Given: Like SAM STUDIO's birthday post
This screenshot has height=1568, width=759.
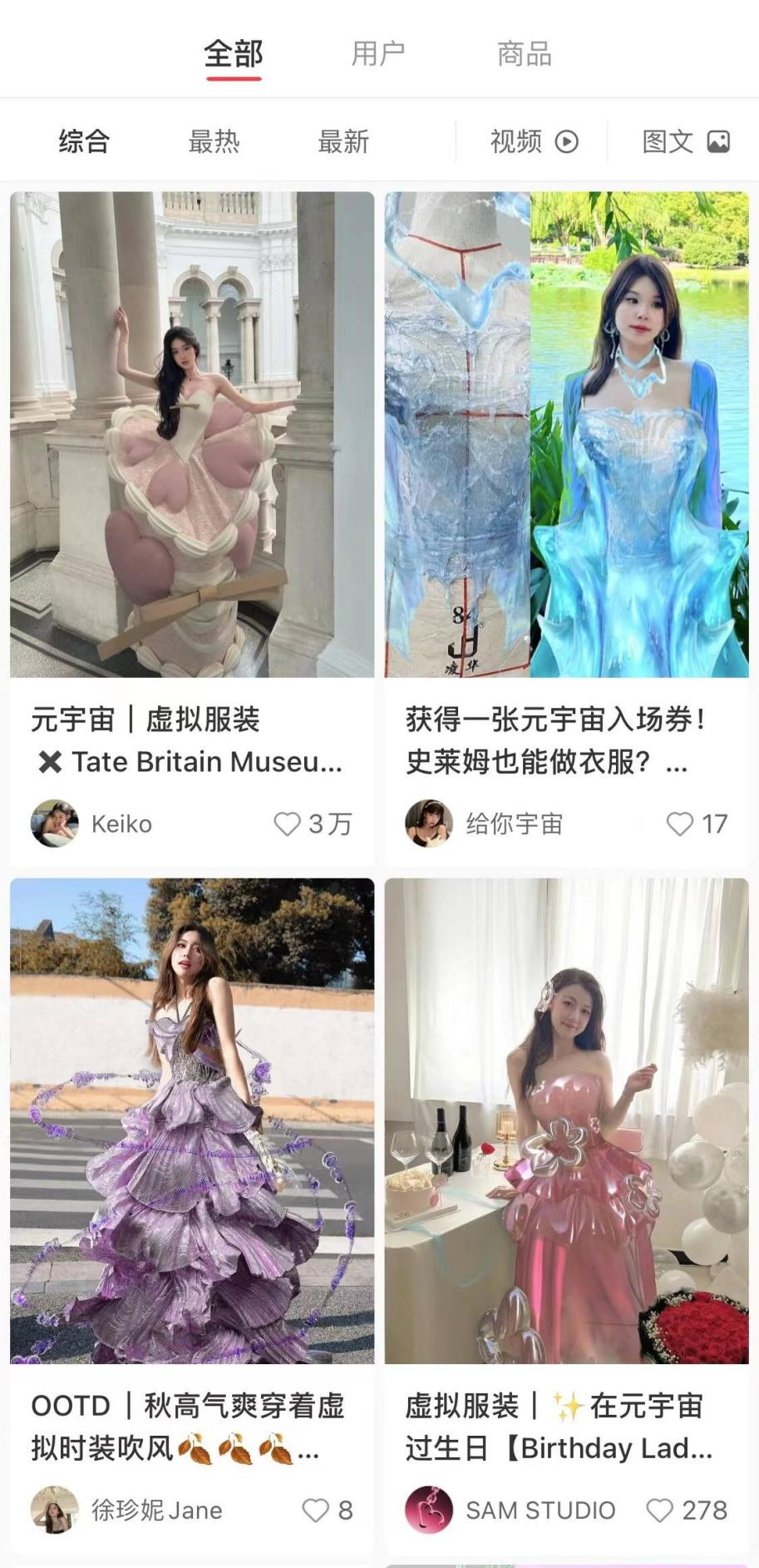Looking at the screenshot, I should tap(659, 1510).
